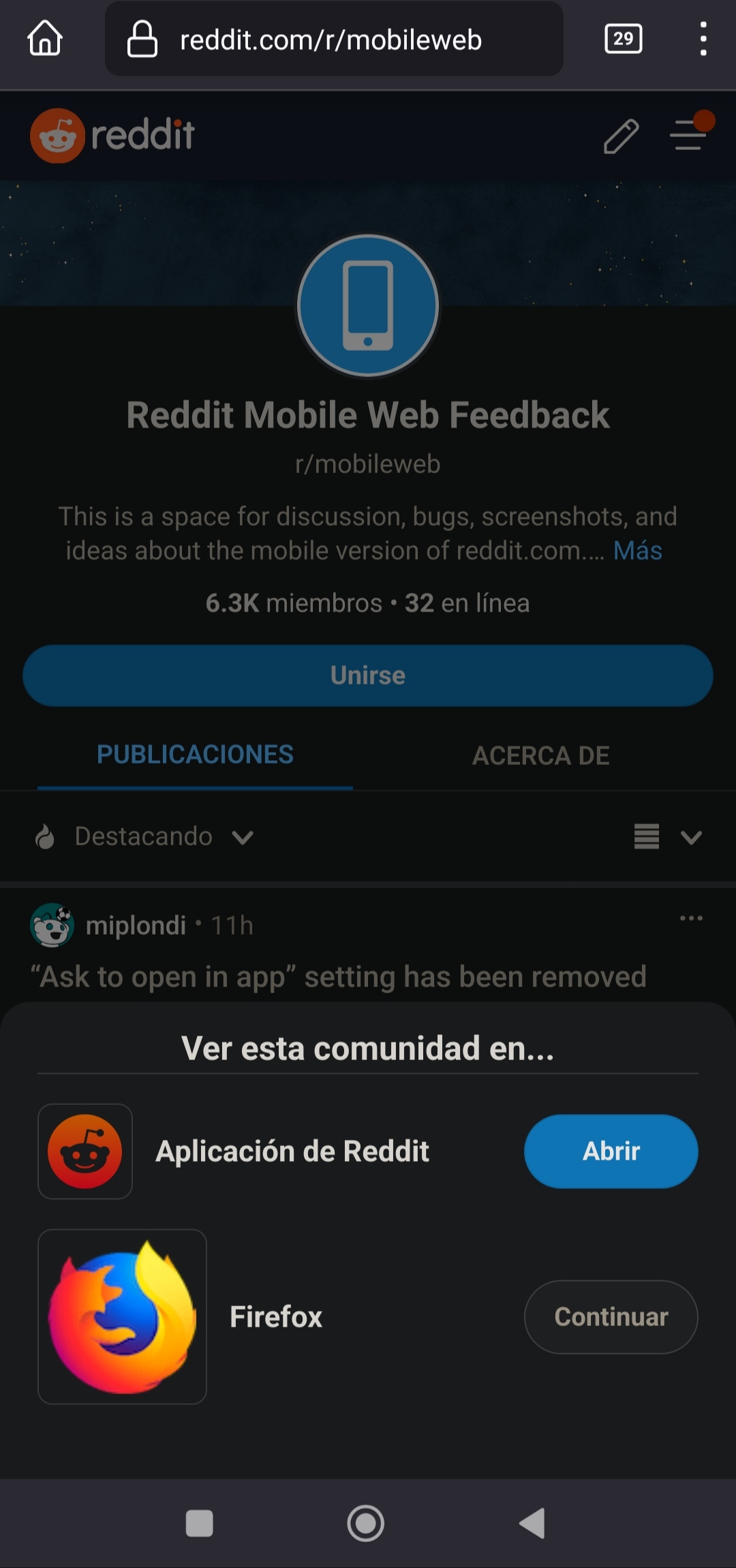
Task: Tap Continuar to stay in Firefox
Action: point(611,1316)
